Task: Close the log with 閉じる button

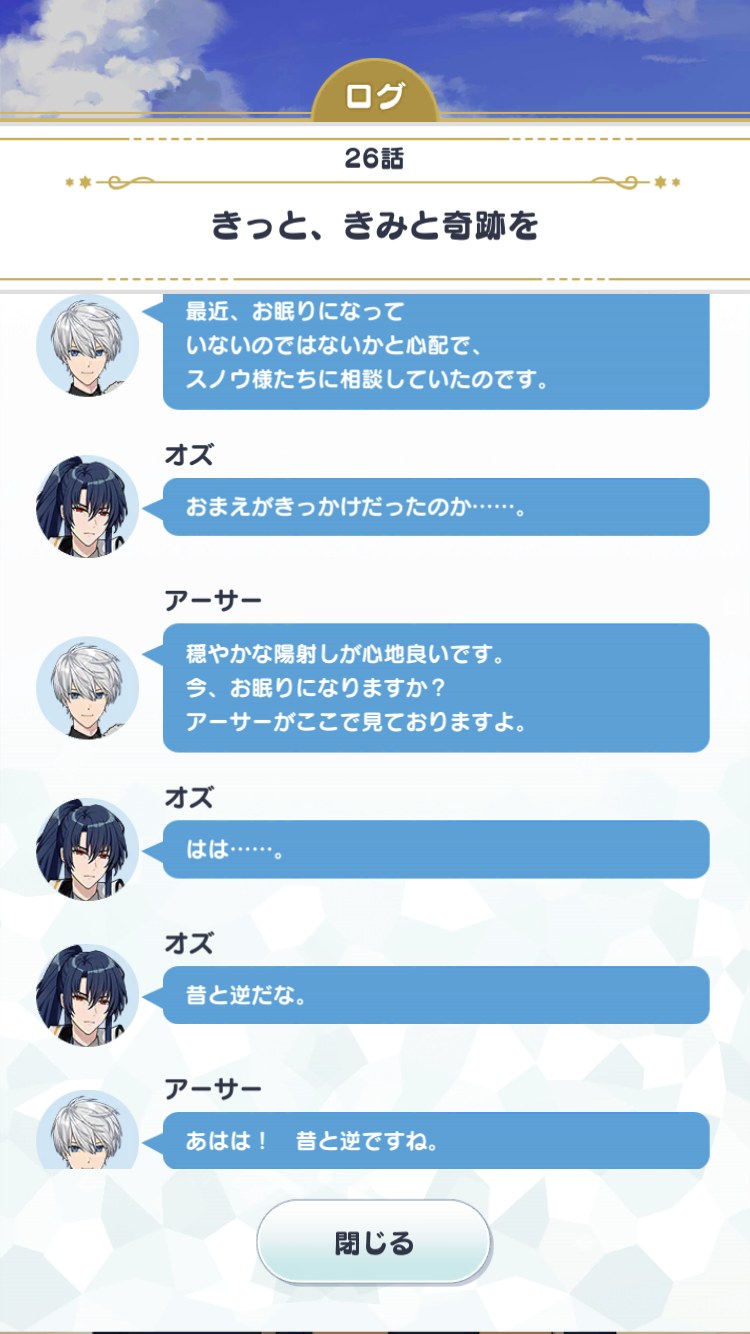Action: [x=374, y=1243]
